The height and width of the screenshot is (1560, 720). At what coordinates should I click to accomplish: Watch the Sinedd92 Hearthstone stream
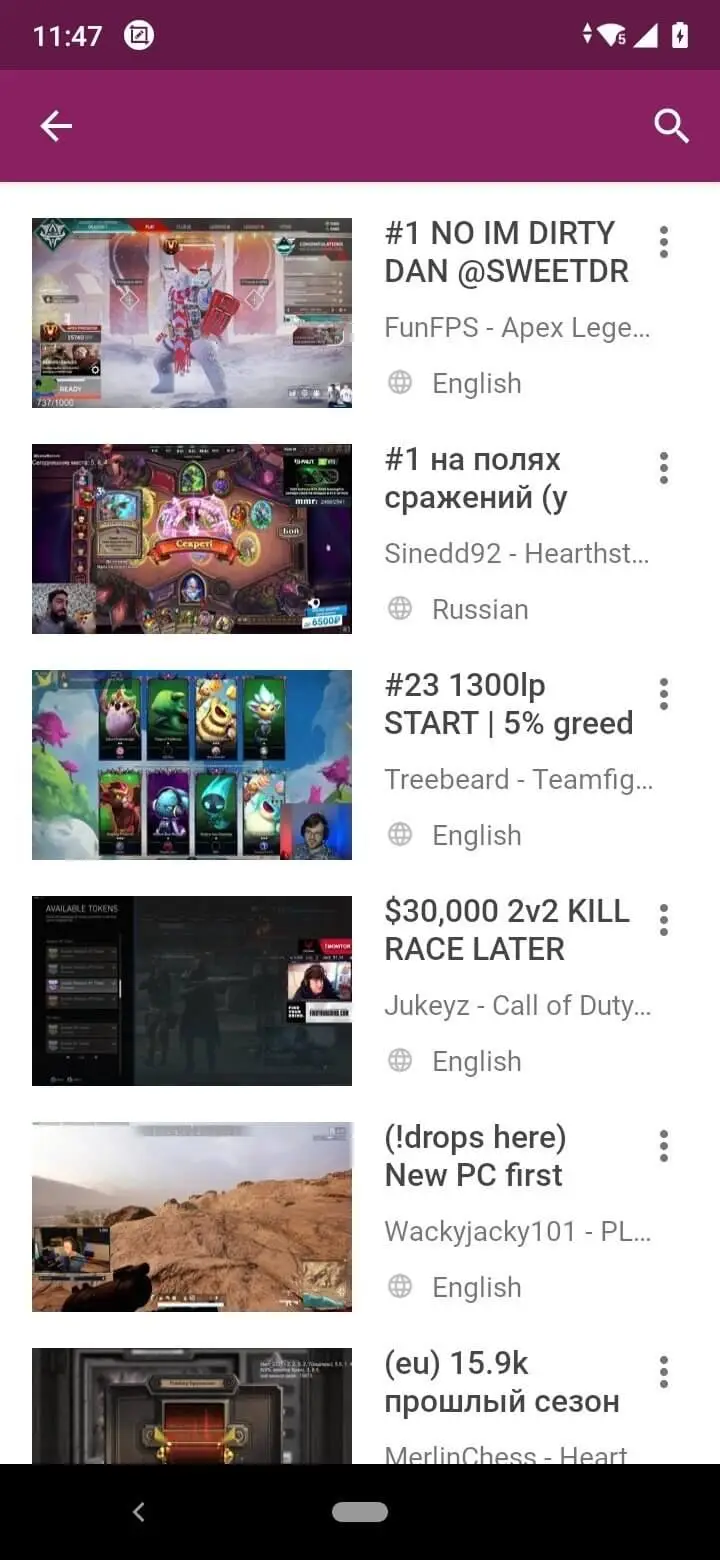[192, 539]
